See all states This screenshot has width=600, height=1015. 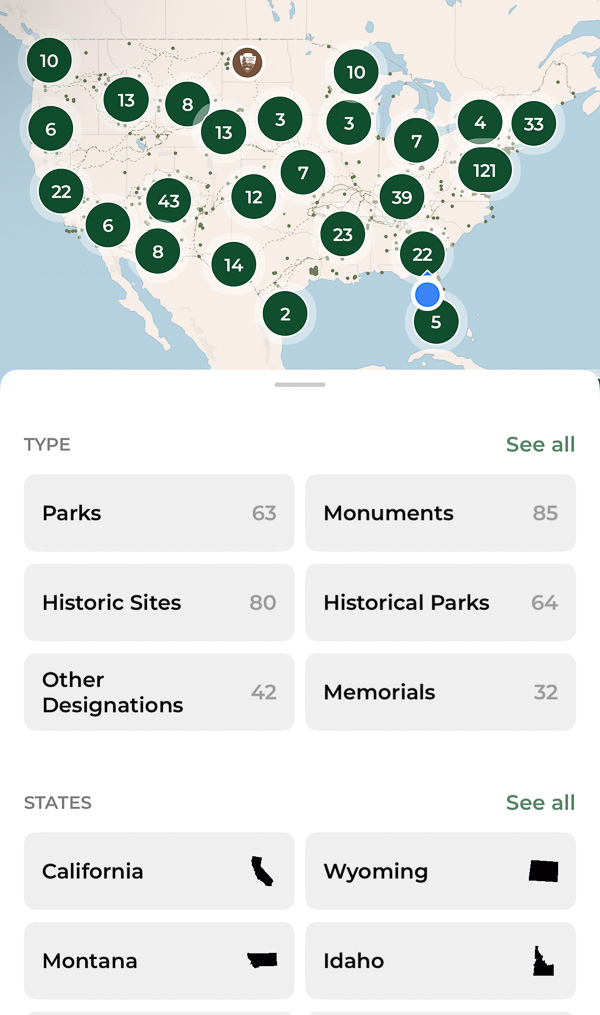coord(540,802)
